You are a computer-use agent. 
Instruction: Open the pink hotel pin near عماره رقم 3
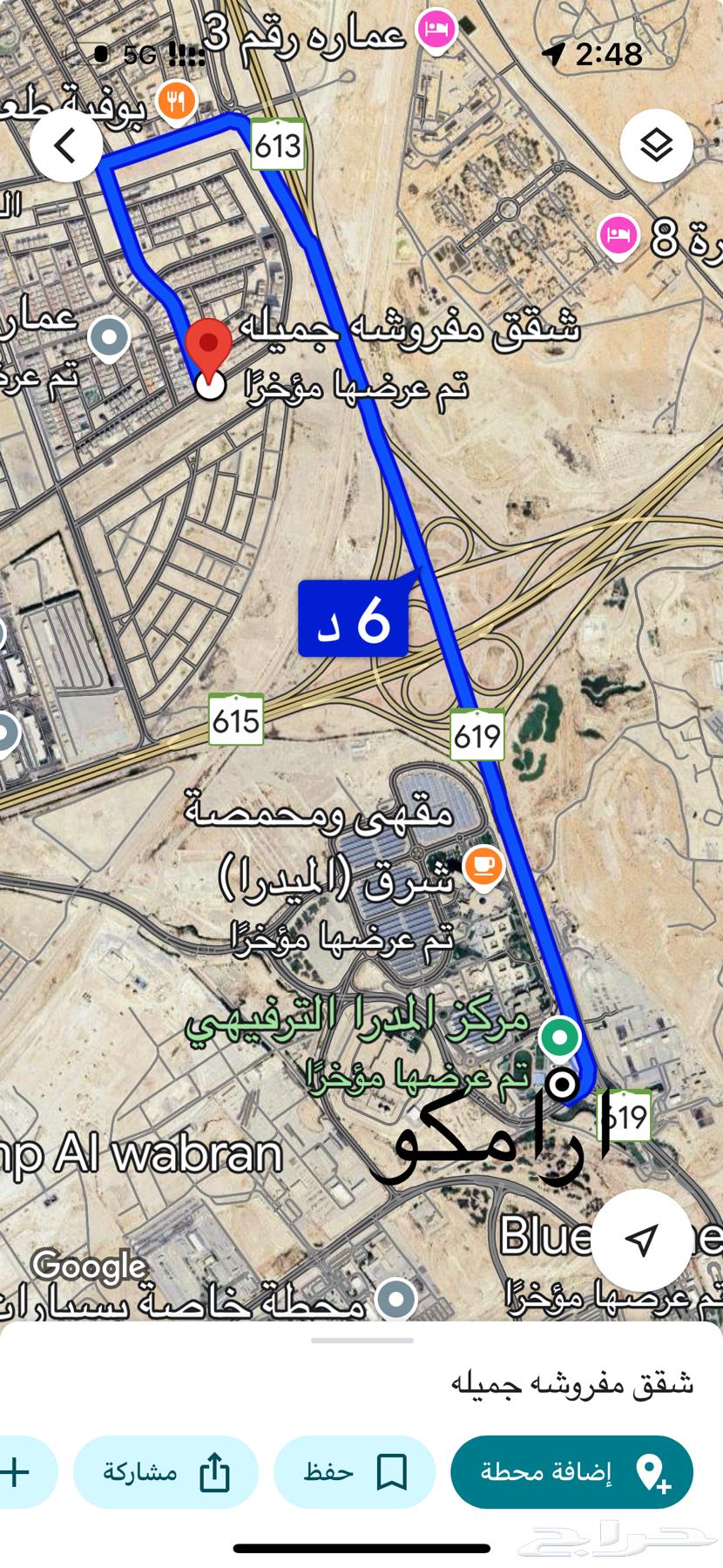click(x=435, y=30)
